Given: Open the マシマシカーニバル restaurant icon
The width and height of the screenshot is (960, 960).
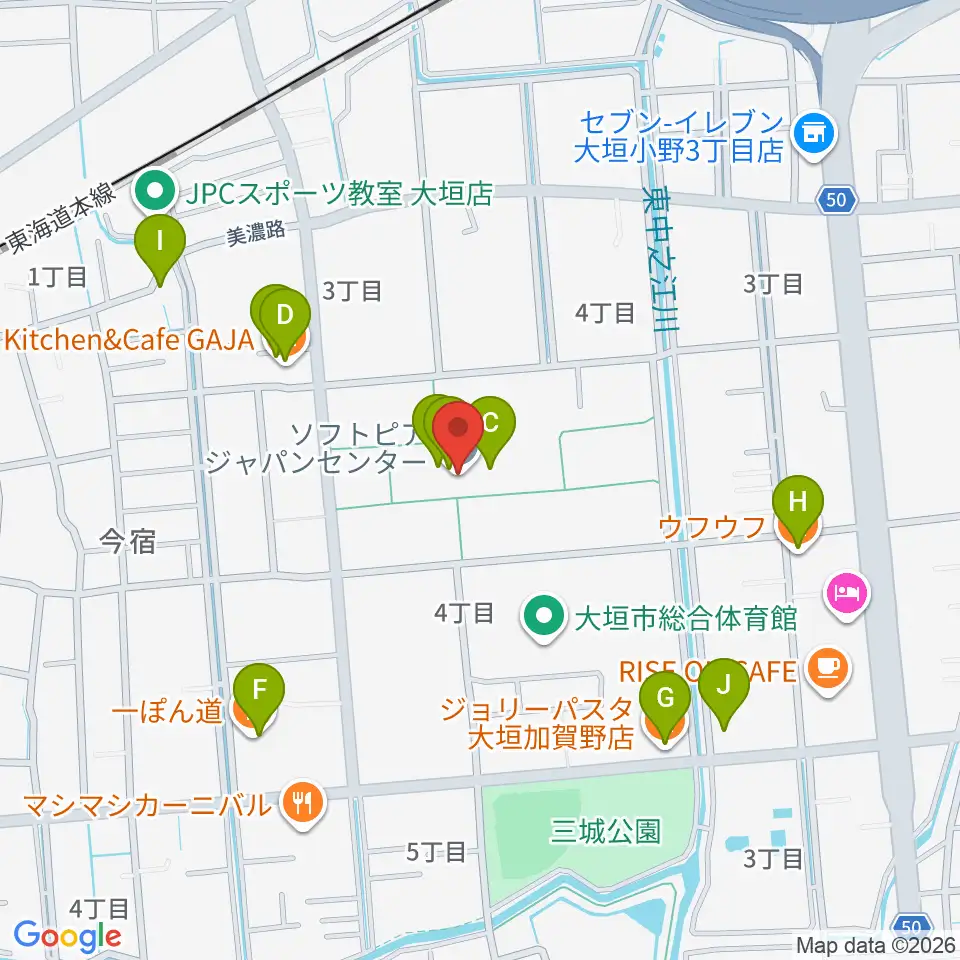Looking at the screenshot, I should point(302,802).
